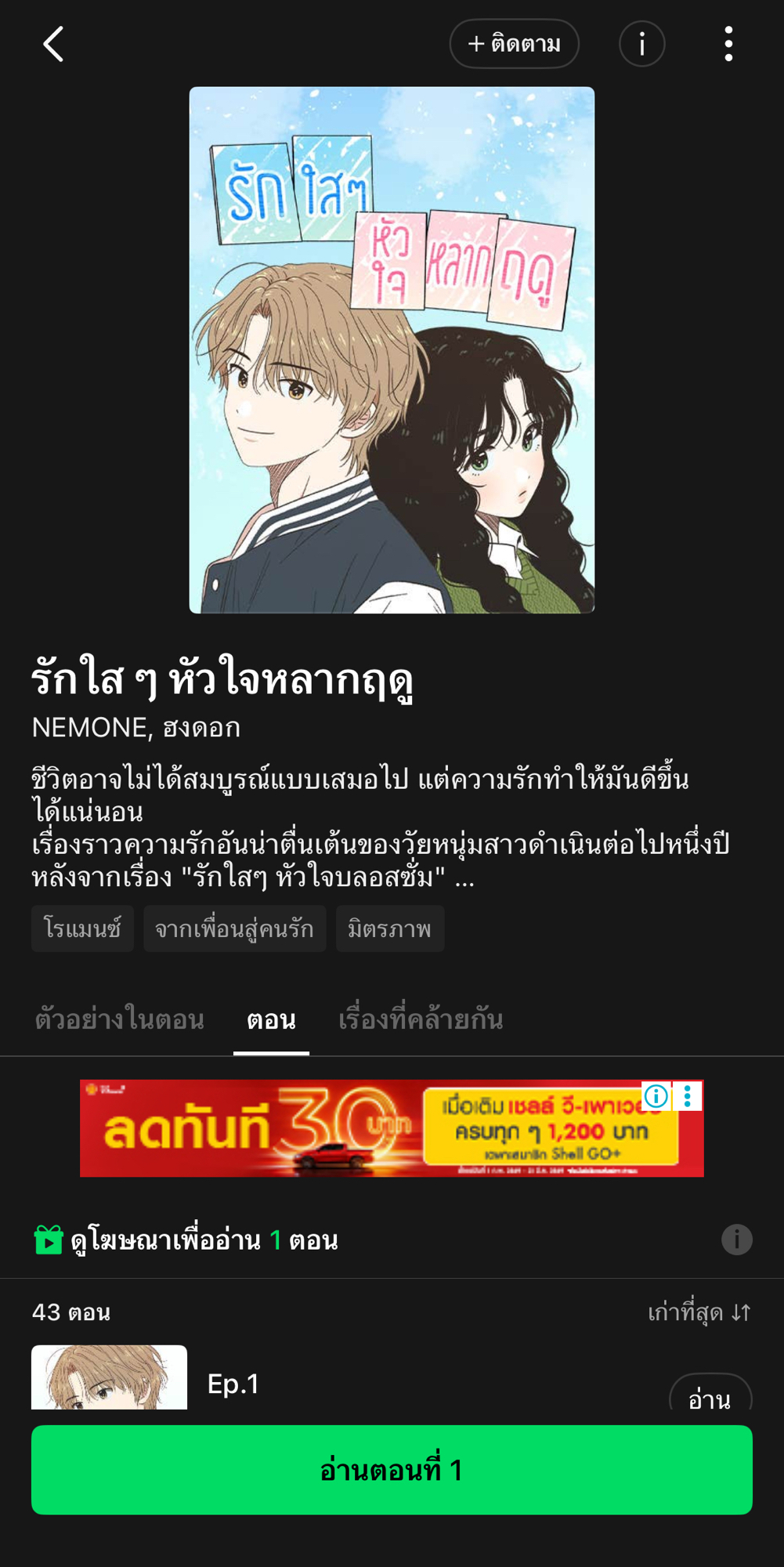The width and height of the screenshot is (784, 1567).
Task: Expand the truncated series description
Action: point(464,878)
